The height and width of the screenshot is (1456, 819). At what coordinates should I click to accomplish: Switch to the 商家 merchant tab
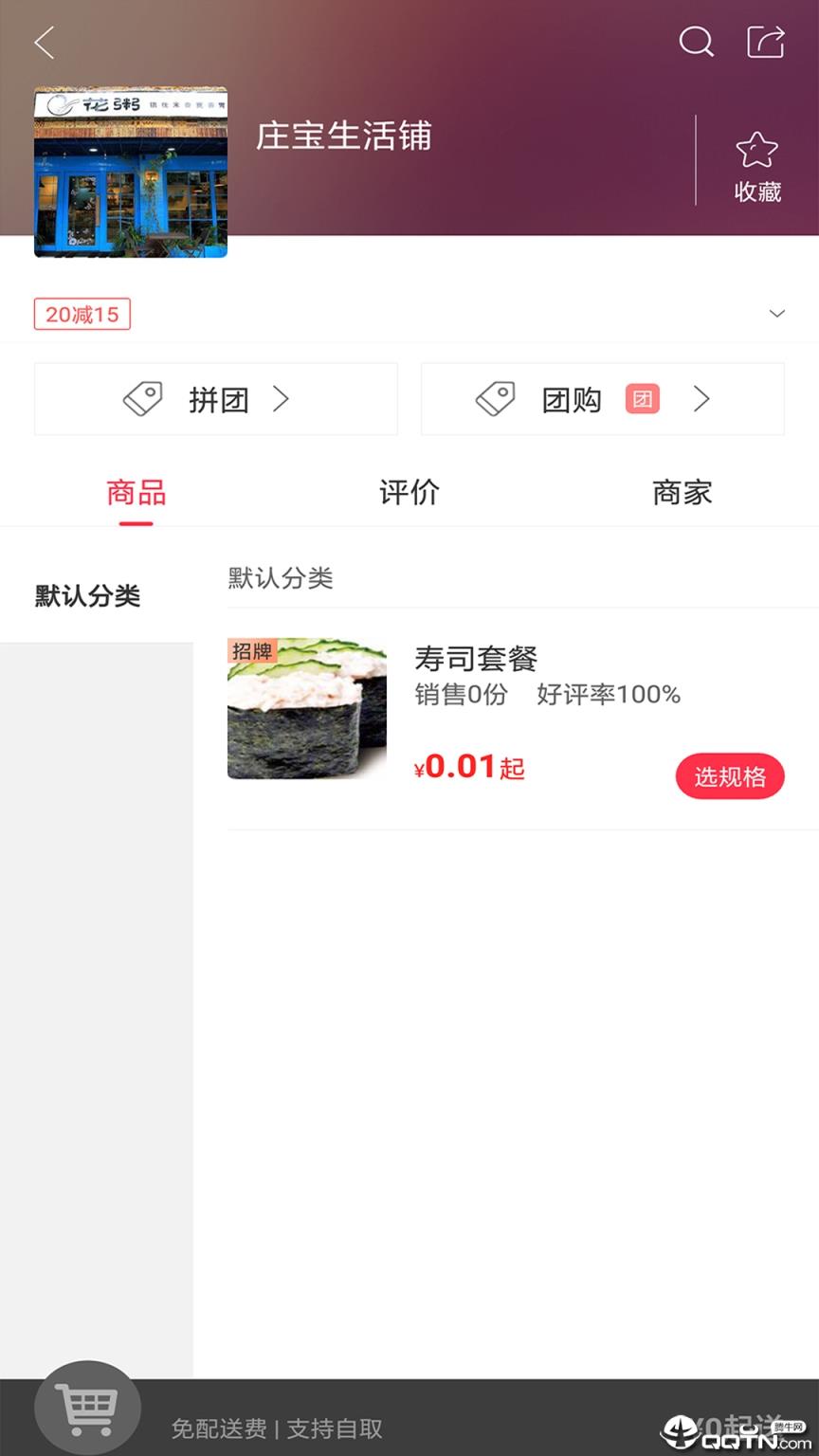coord(682,492)
